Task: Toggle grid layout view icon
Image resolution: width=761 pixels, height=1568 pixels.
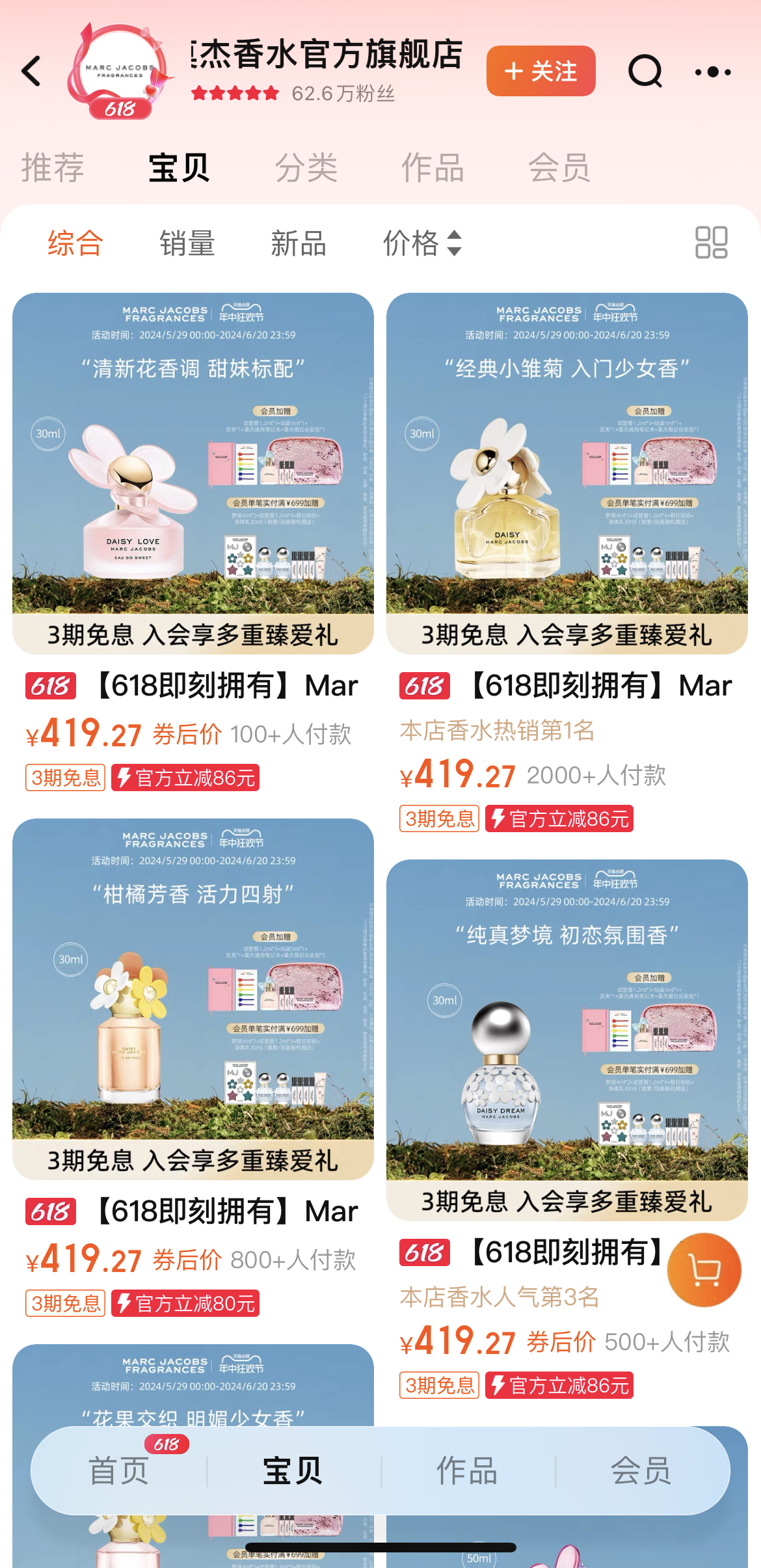Action: [711, 243]
